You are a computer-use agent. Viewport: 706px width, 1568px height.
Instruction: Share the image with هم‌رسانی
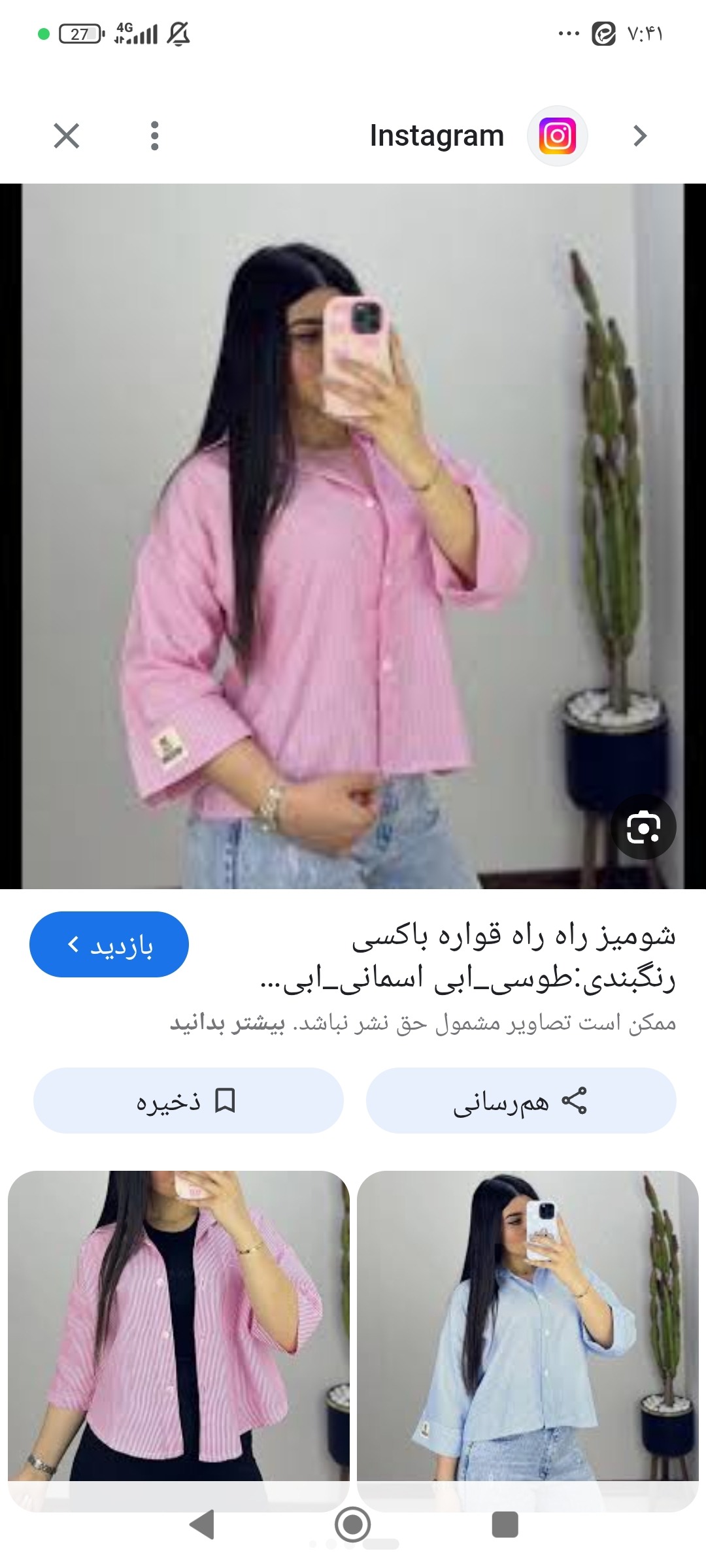[521, 1101]
